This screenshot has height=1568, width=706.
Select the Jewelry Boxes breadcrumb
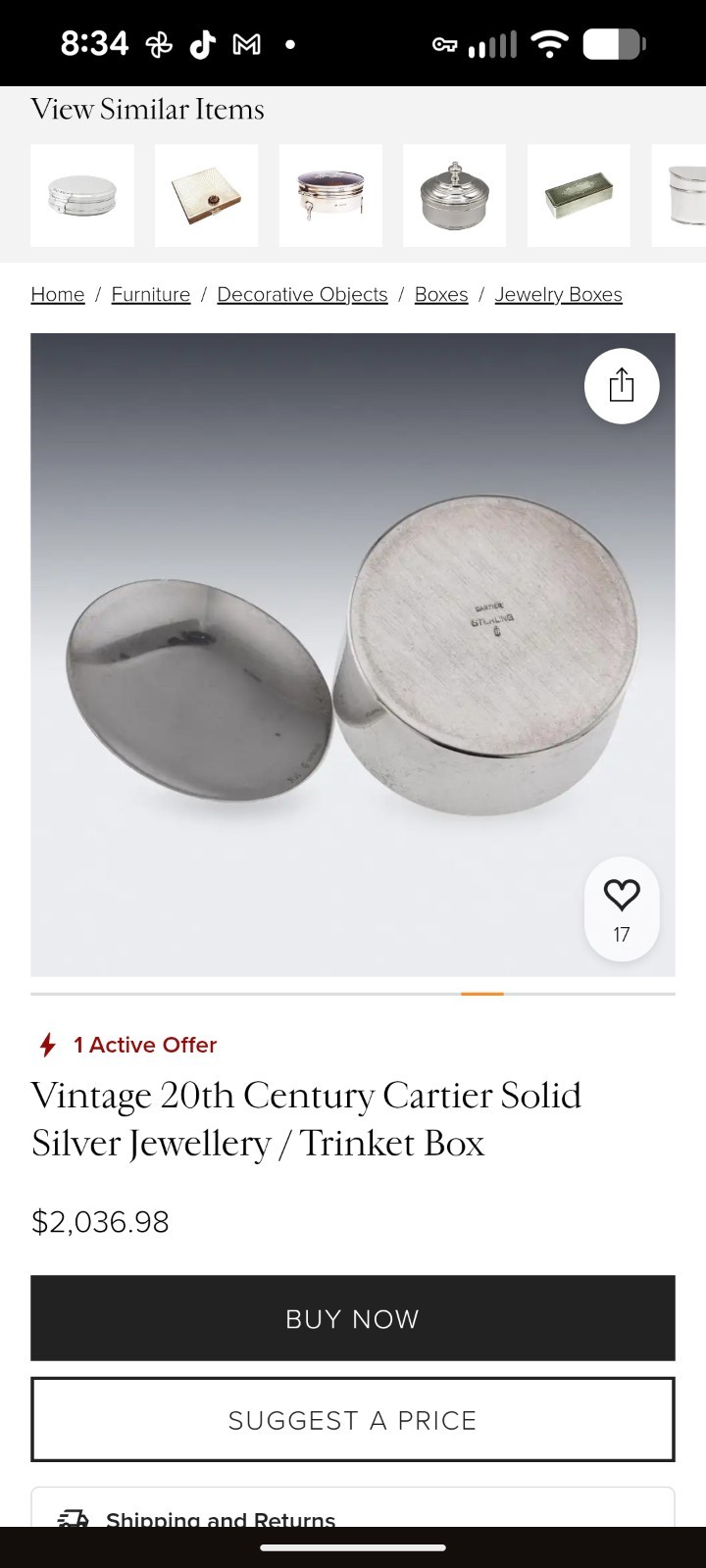coord(558,294)
